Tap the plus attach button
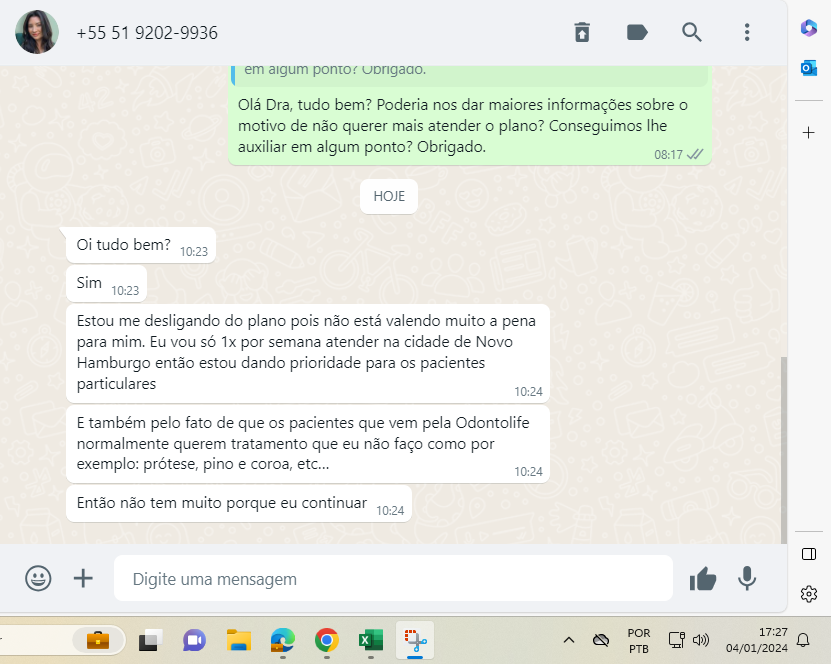The width and height of the screenshot is (831, 664). 83,578
